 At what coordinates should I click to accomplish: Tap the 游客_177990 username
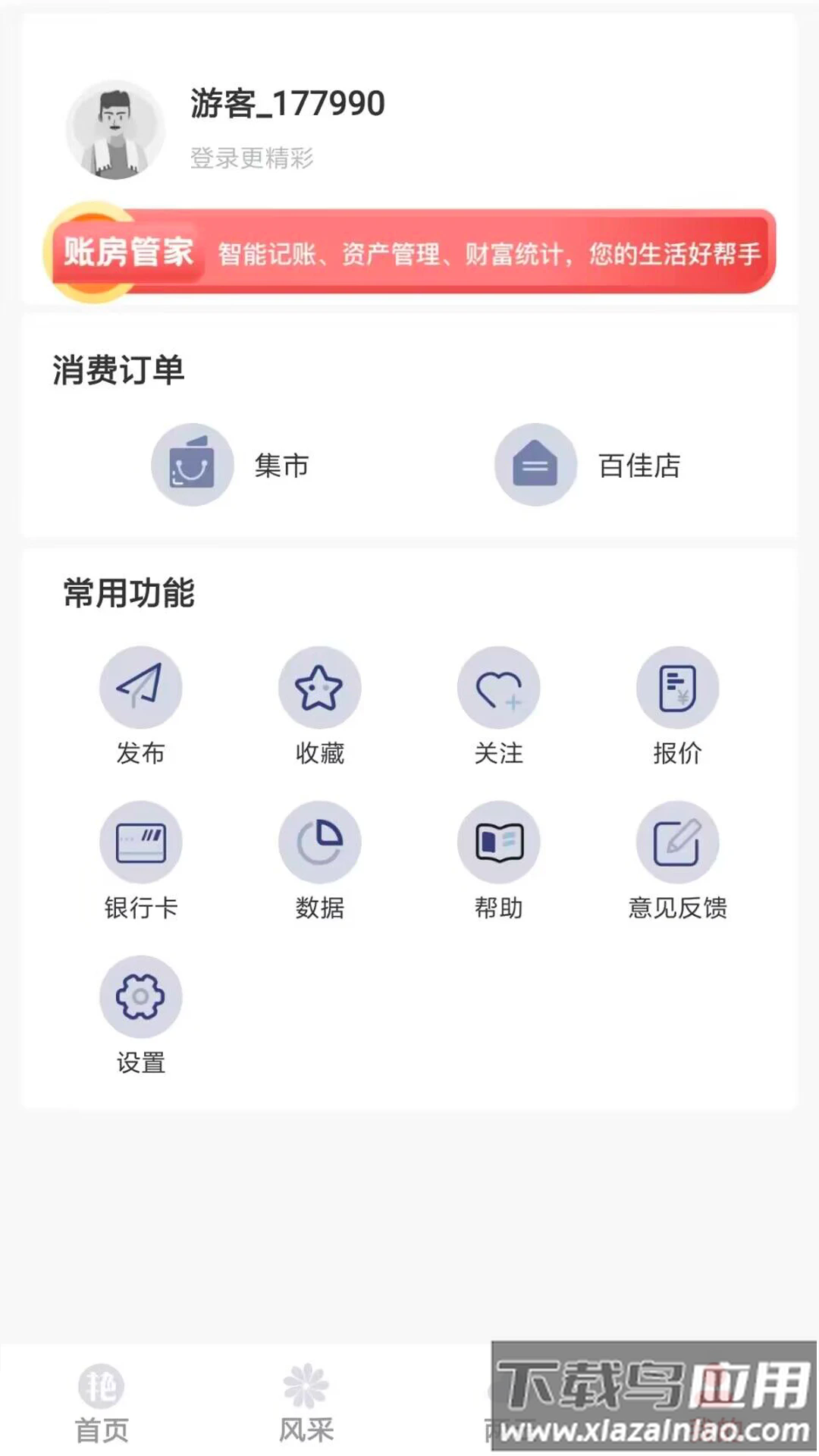click(286, 105)
